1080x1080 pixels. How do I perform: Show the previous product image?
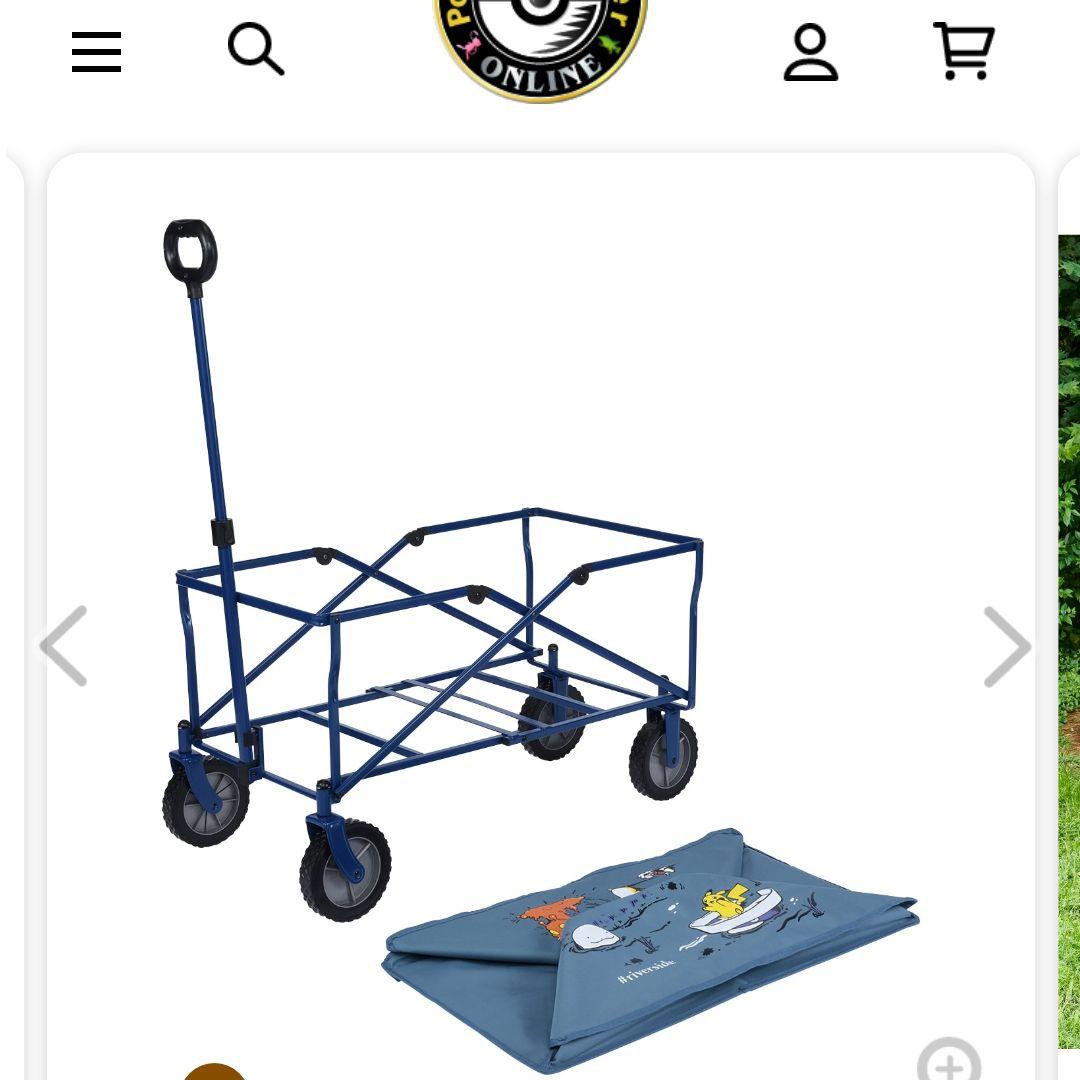[64, 647]
